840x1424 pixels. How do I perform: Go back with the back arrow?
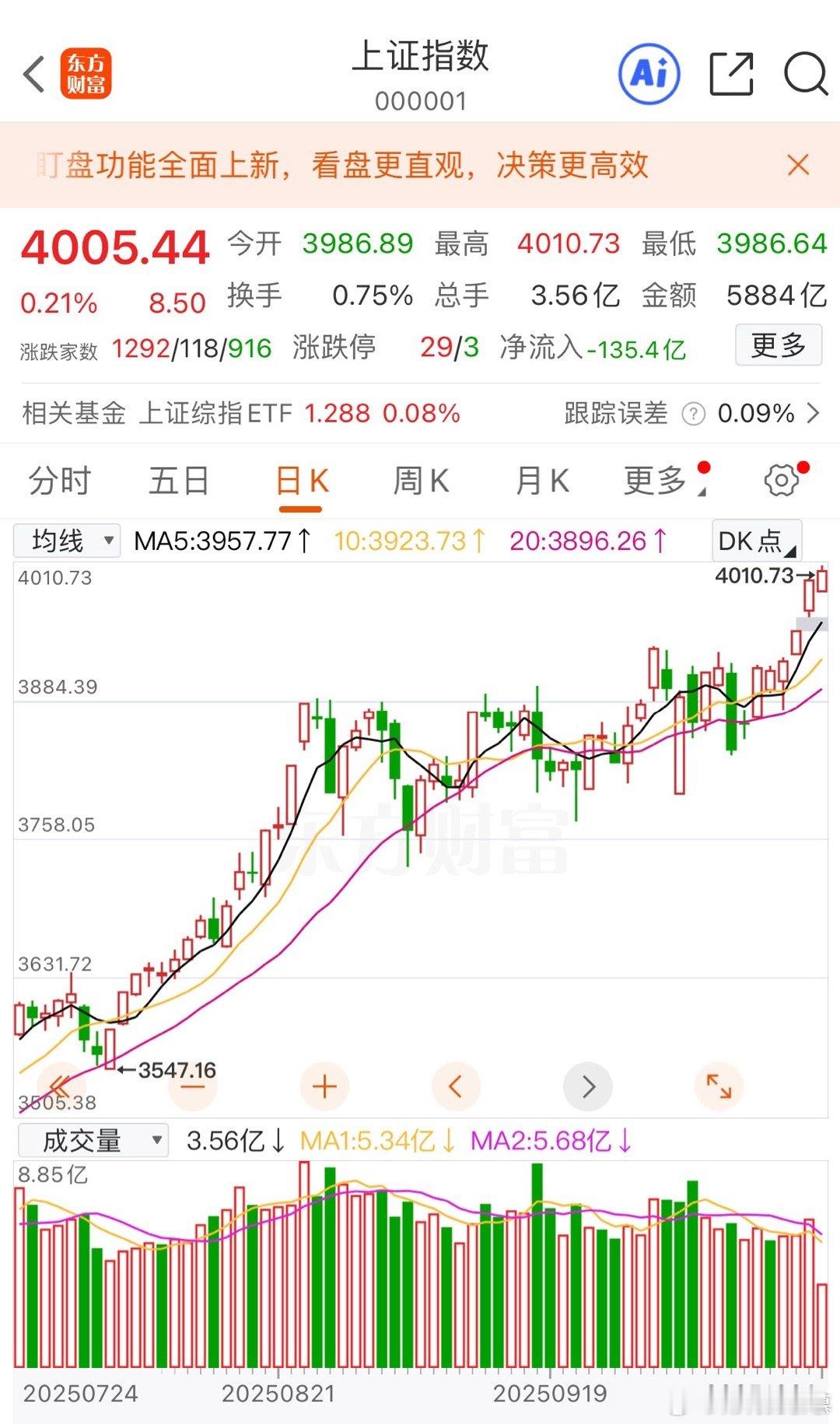pos(31,74)
